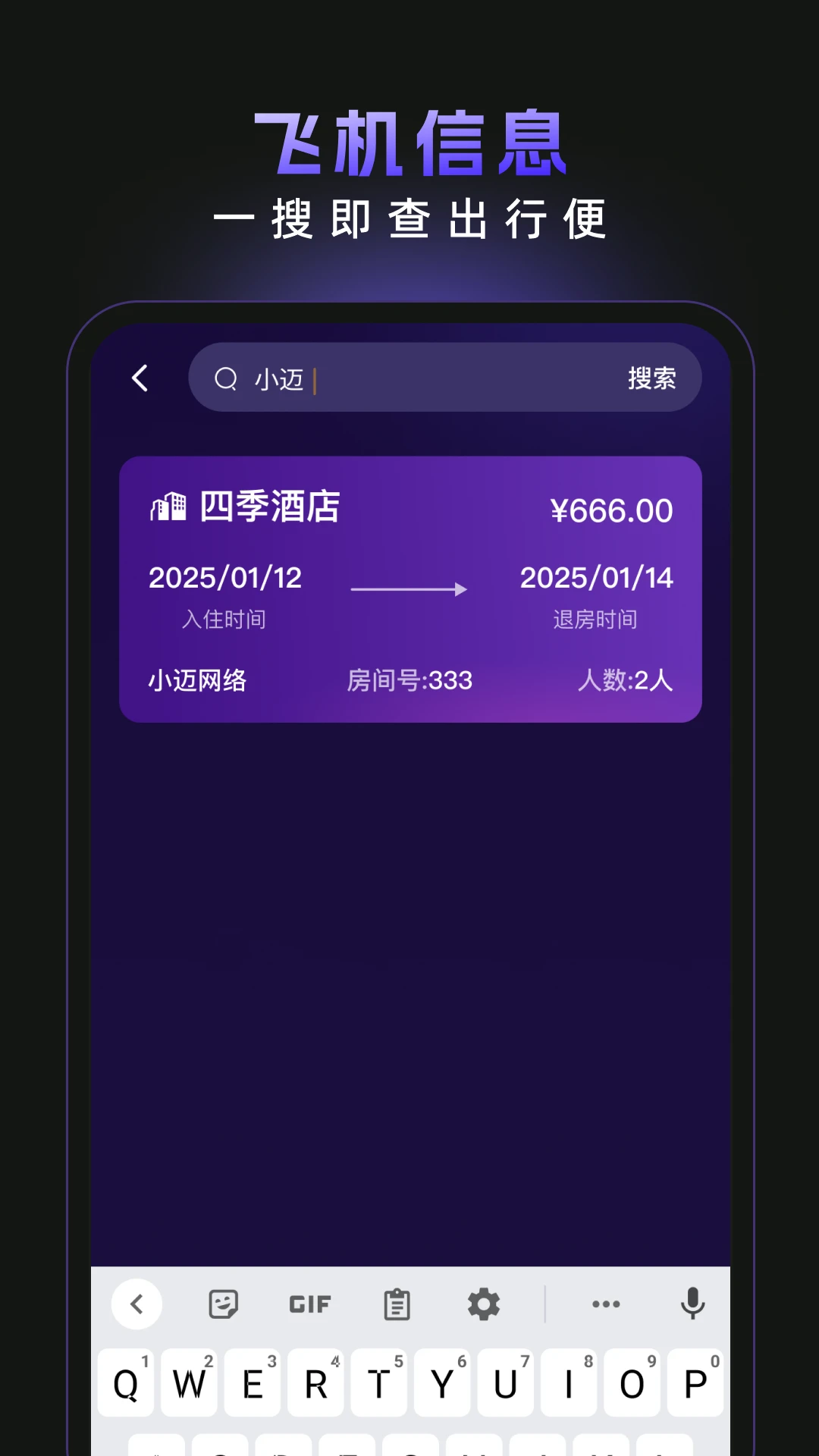Tap the 入住时间 date 2025/01/12
Image resolution: width=819 pixels, height=1456 pixels.
click(x=224, y=578)
